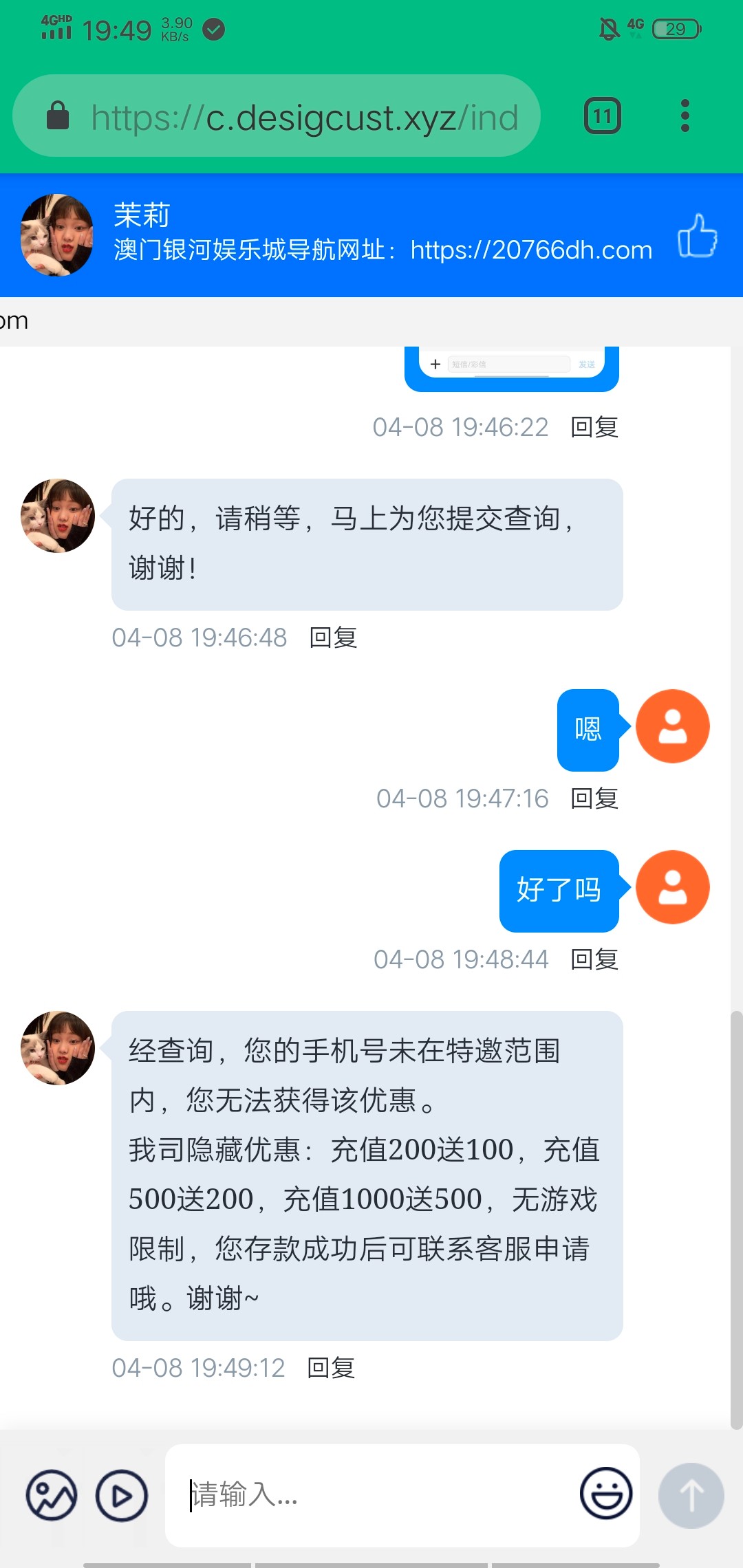Viewport: 743px width, 1568px height.
Task: Tap 回复 under the 19:49:12 message
Action: coord(331,1368)
